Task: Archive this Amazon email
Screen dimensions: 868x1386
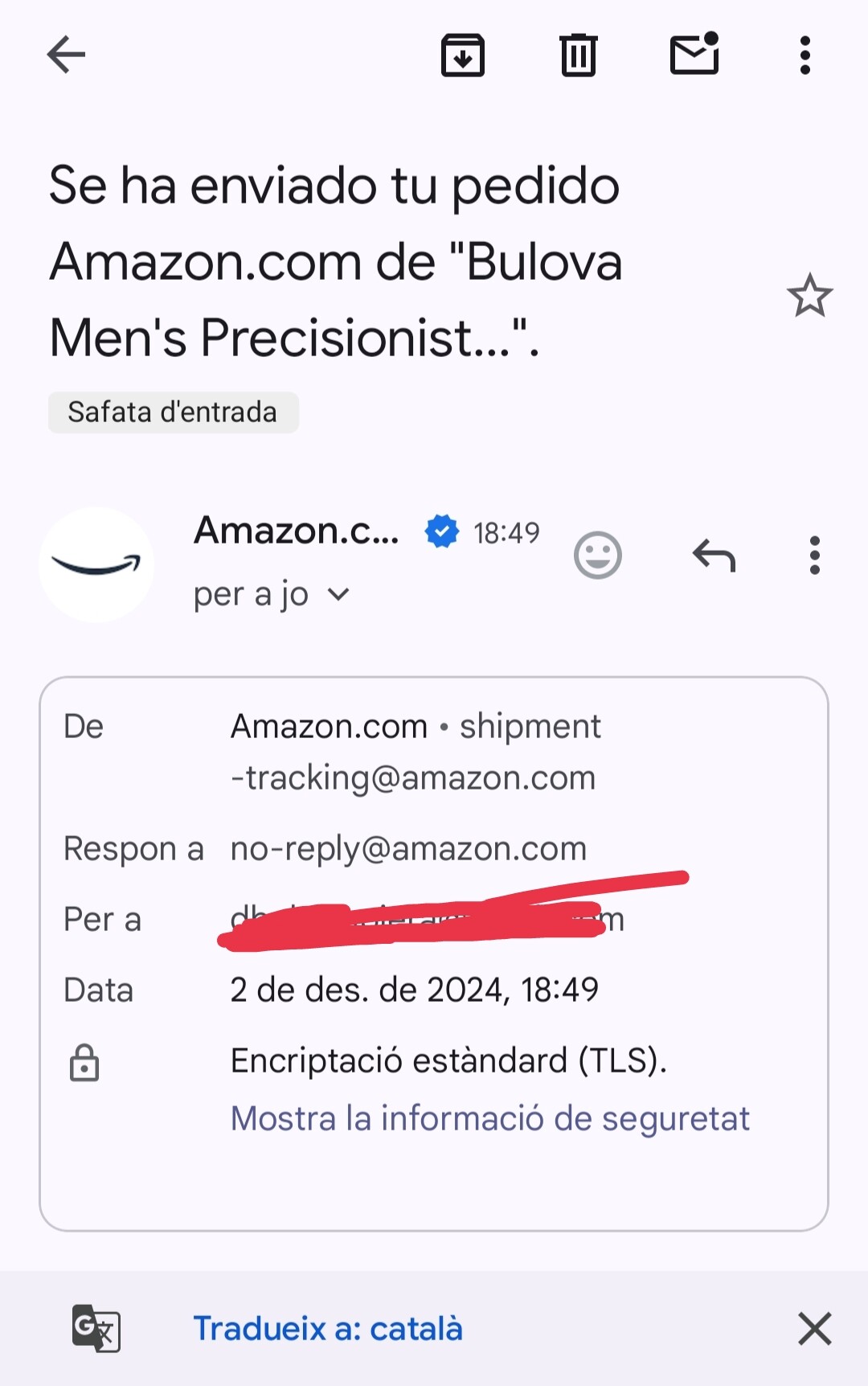Action: (x=463, y=55)
